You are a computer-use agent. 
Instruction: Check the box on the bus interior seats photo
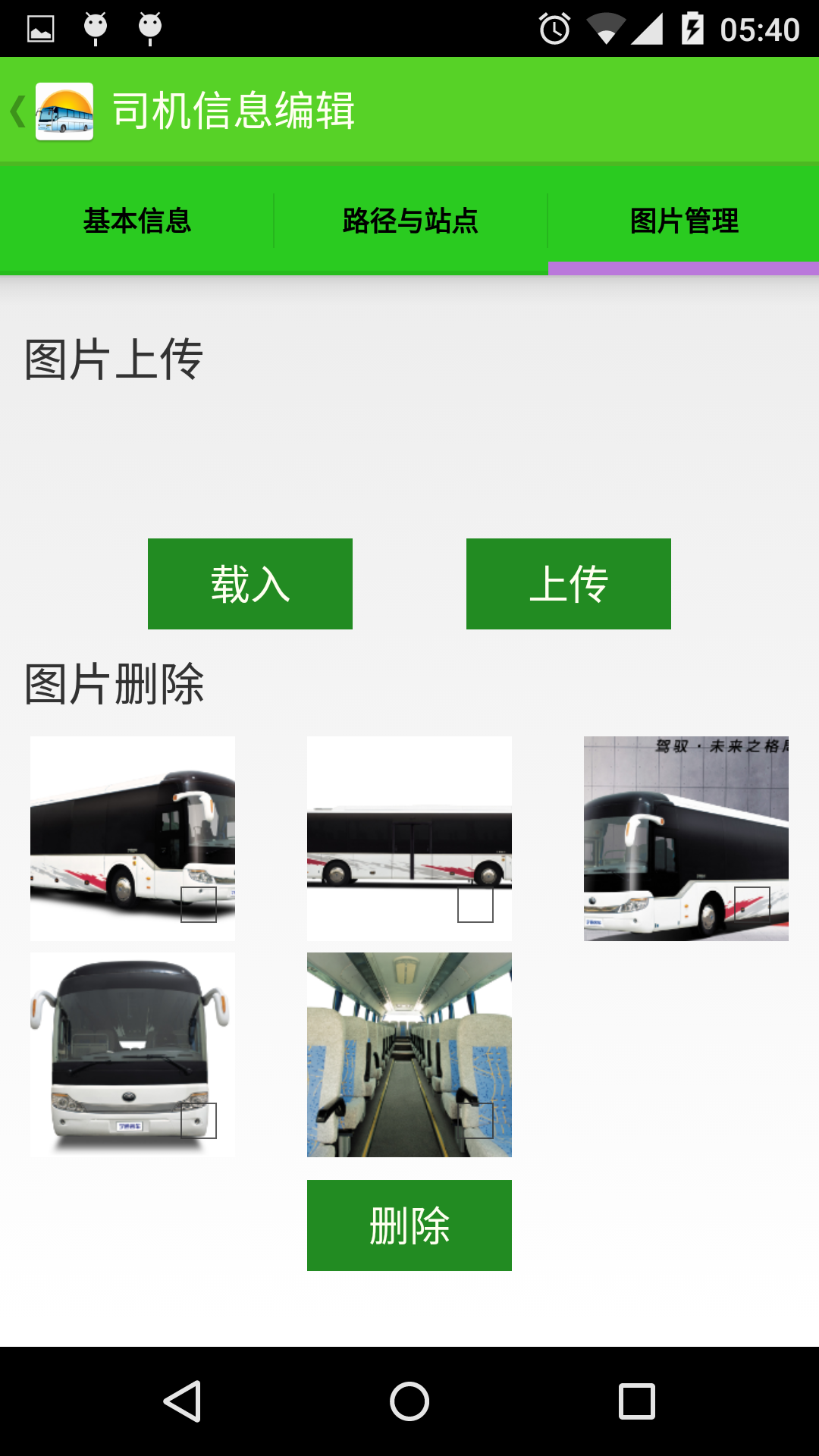[475, 1121]
